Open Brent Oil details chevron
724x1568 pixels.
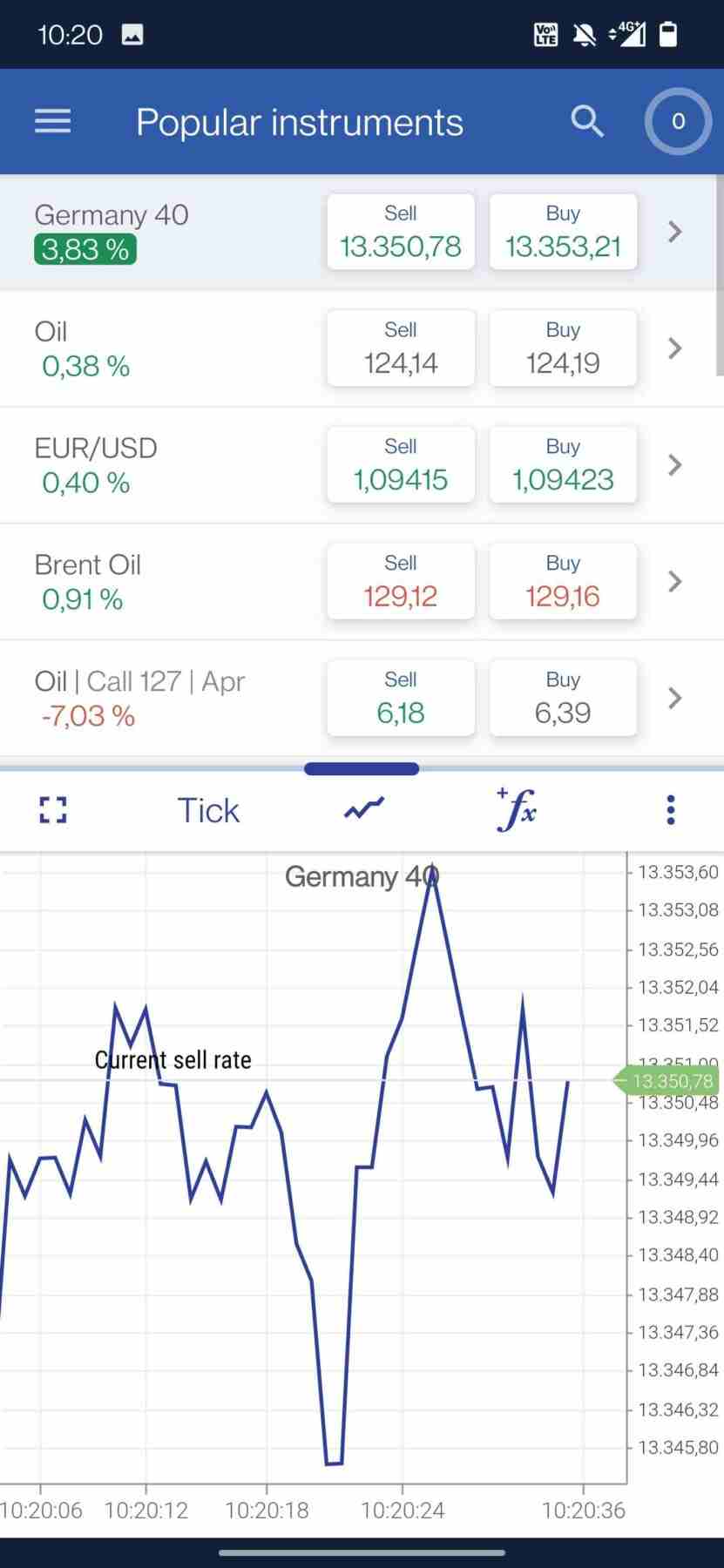click(x=674, y=582)
